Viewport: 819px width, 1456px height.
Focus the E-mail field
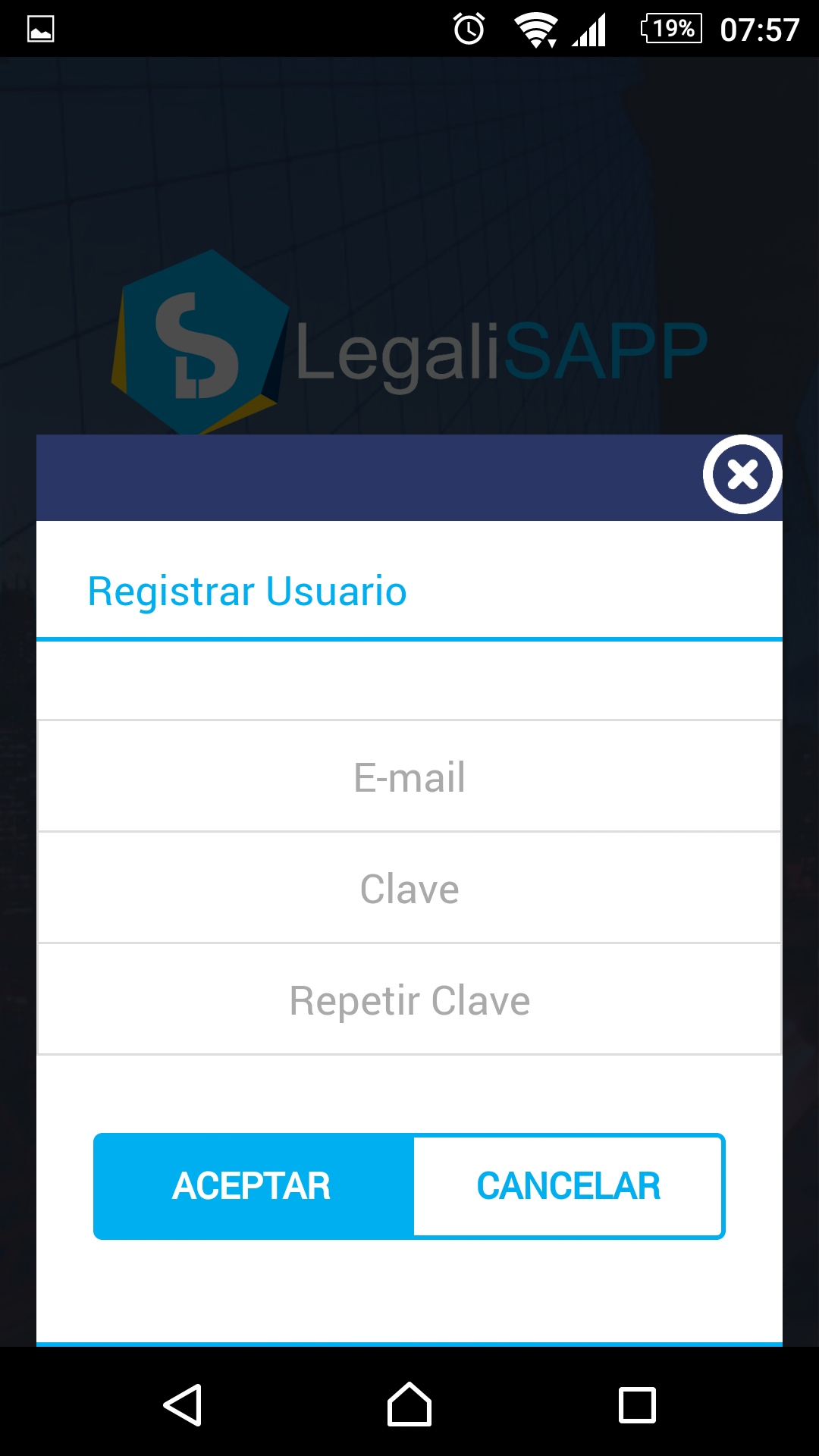[409, 777]
